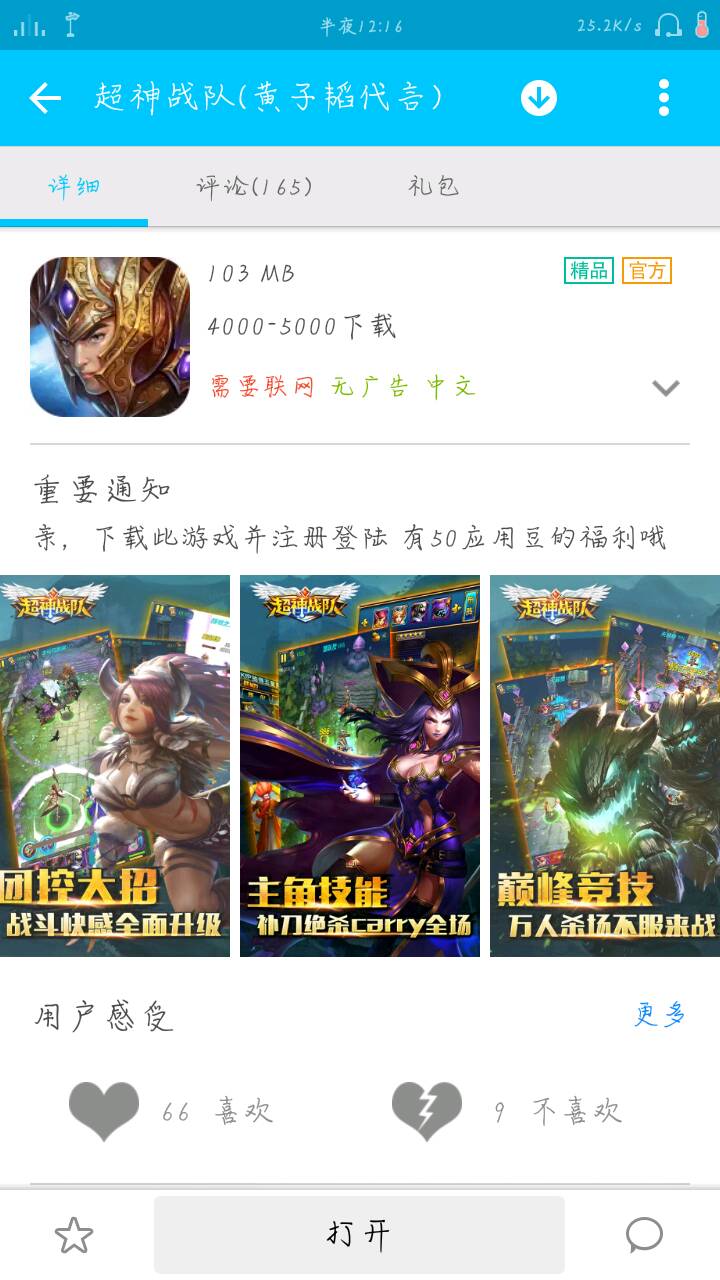Favorite the app with the star icon
This screenshot has height=1280, width=720.
[x=74, y=1236]
